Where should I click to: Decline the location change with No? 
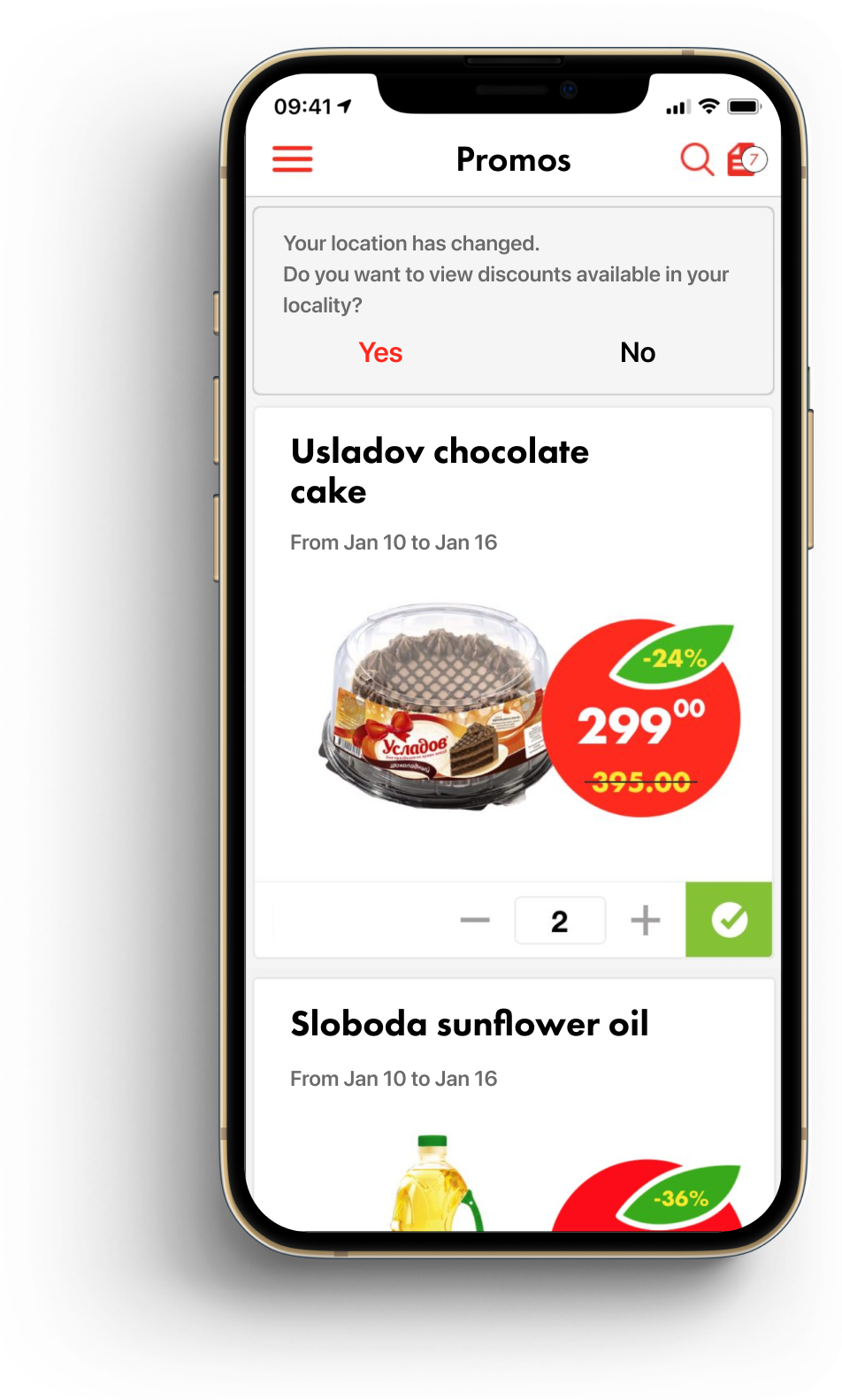point(638,352)
